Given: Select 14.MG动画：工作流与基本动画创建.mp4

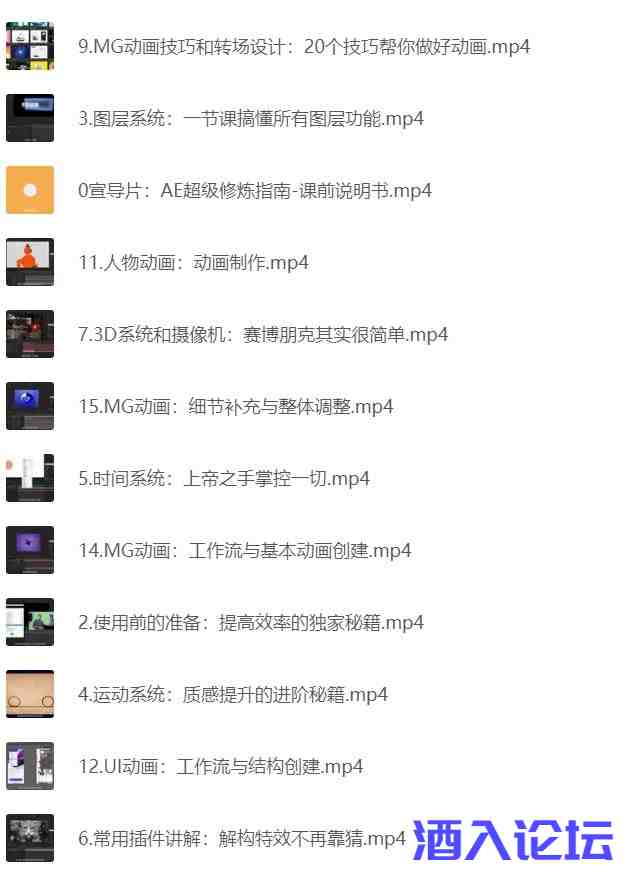Looking at the screenshot, I should point(244,551).
